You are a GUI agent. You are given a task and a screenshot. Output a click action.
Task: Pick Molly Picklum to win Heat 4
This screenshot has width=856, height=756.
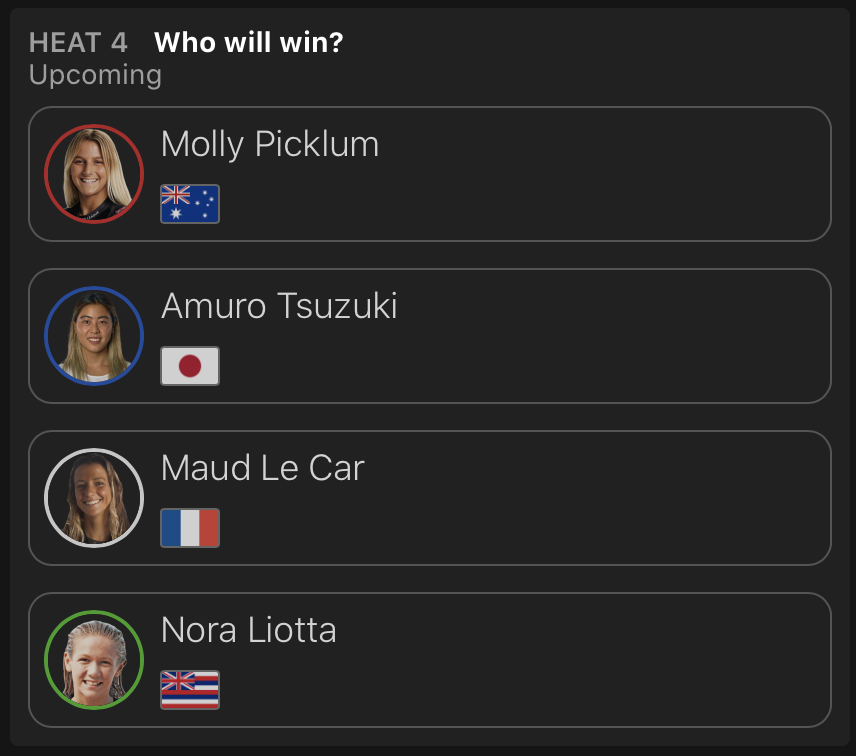[430, 174]
